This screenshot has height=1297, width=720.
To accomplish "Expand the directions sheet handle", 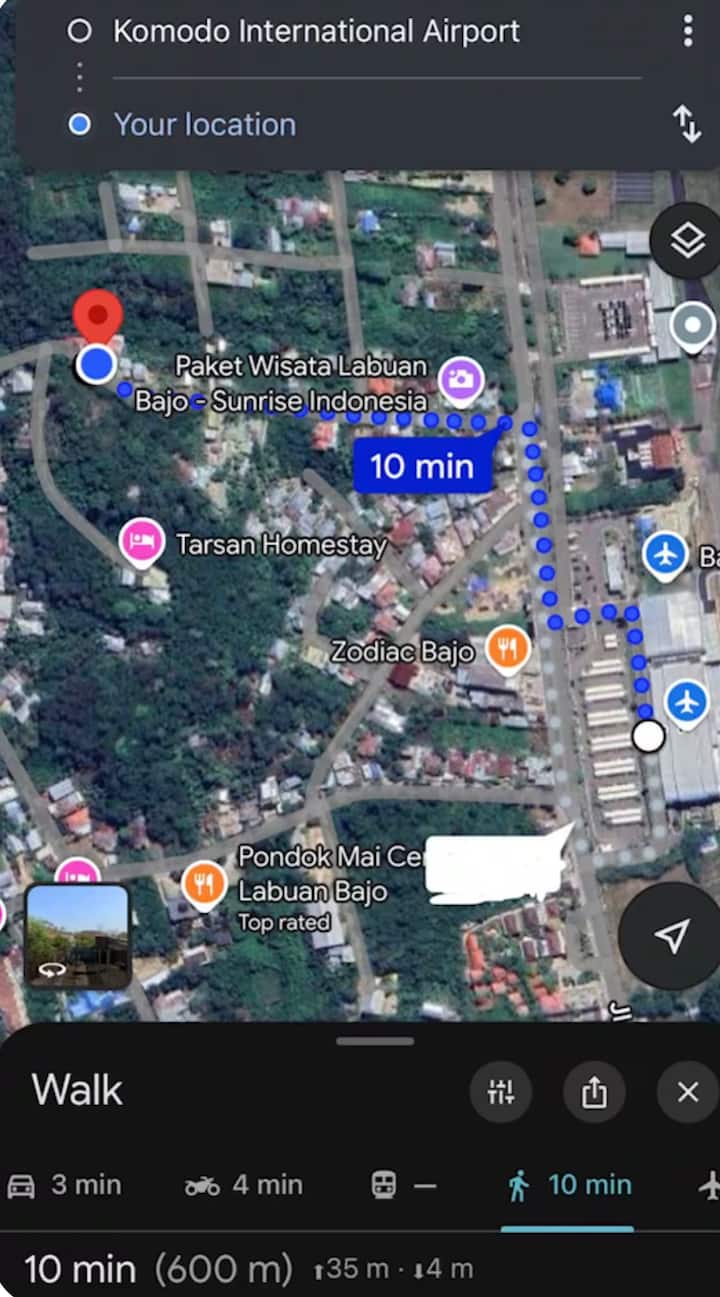I will (375, 1041).
